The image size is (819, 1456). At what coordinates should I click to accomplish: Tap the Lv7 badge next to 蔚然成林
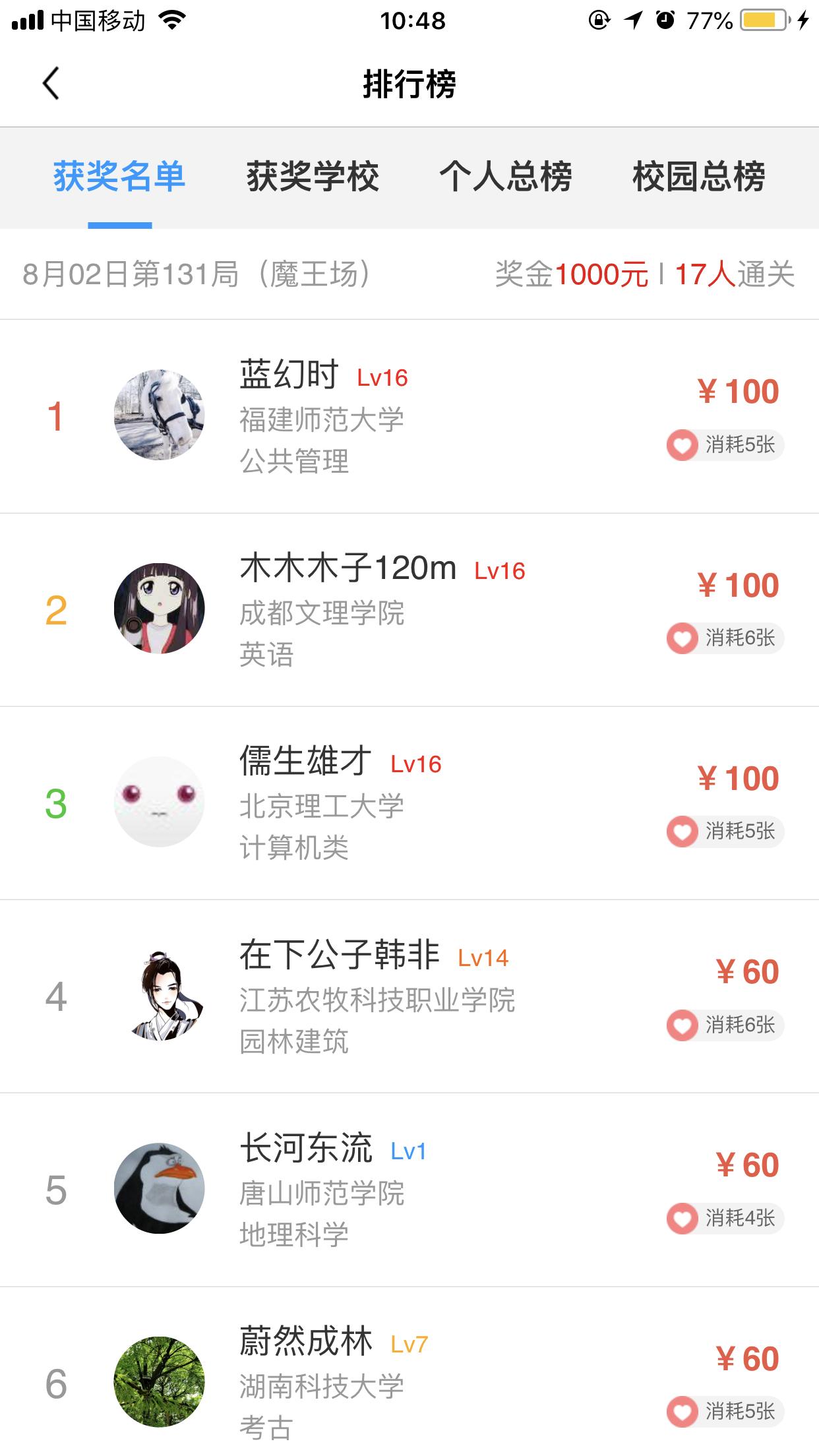[x=409, y=1342]
